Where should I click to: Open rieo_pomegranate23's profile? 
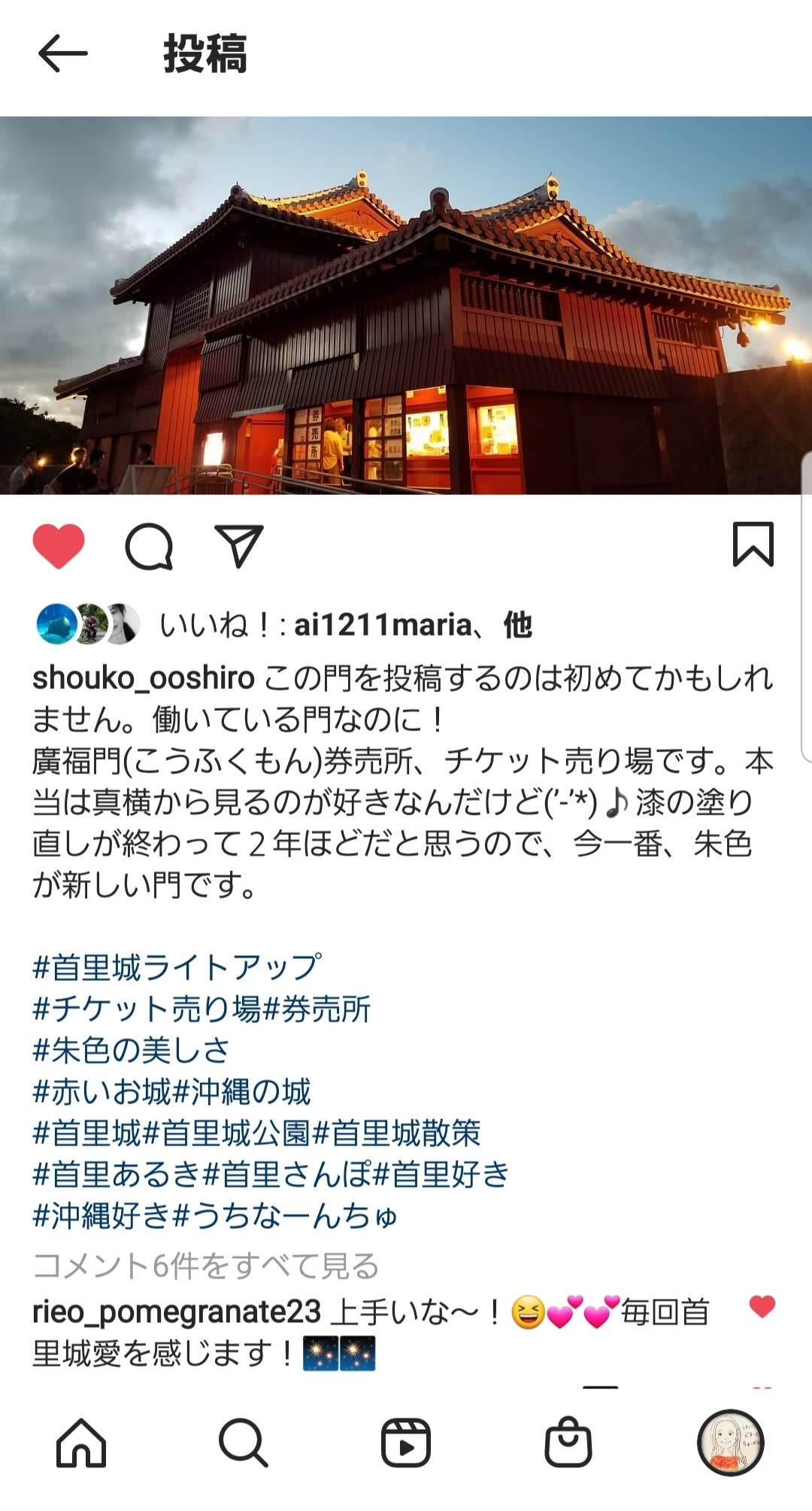(177, 1312)
